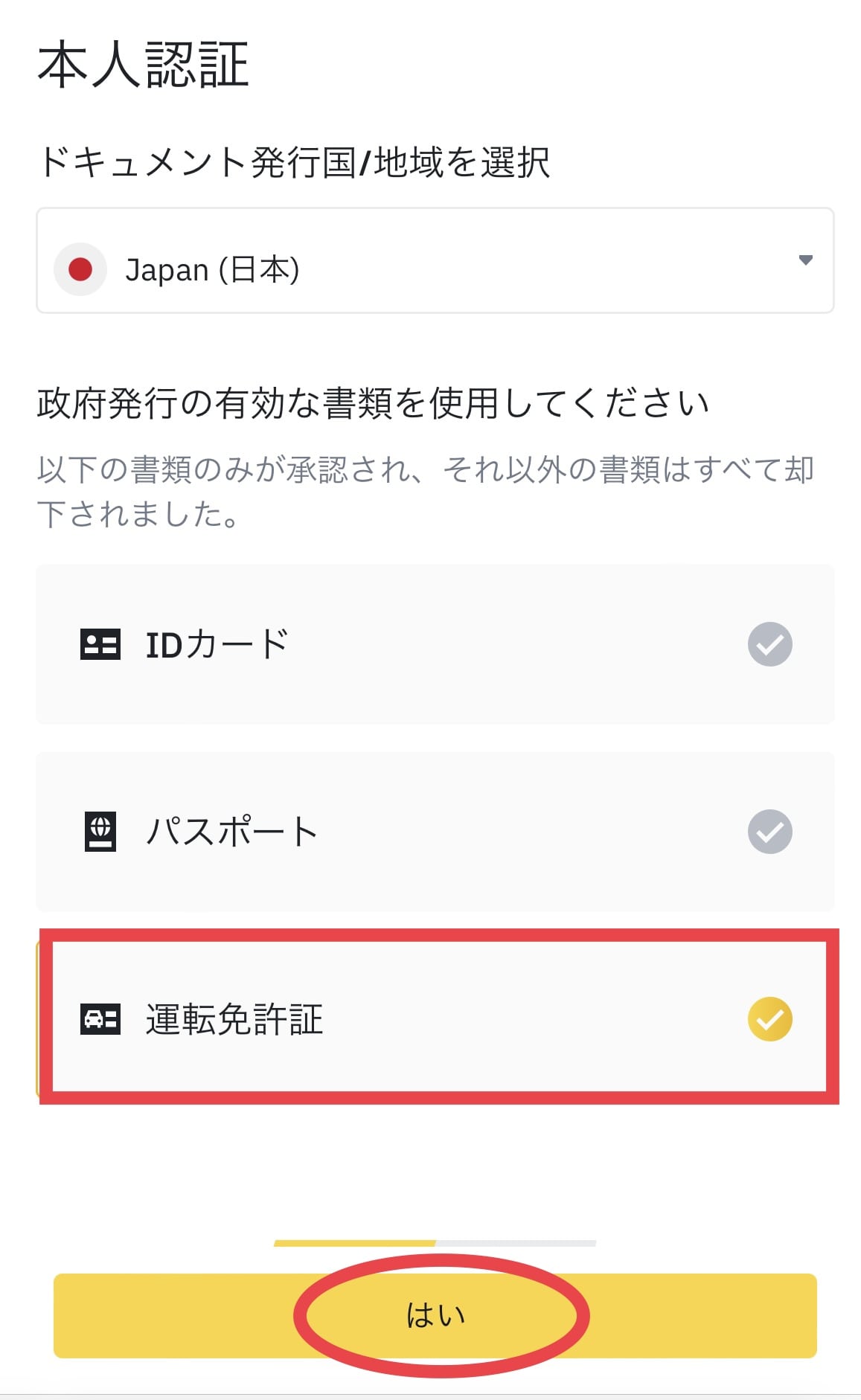The image size is (861, 1400).
Task: Select the 運転免許証 option
Action: tap(435, 1018)
